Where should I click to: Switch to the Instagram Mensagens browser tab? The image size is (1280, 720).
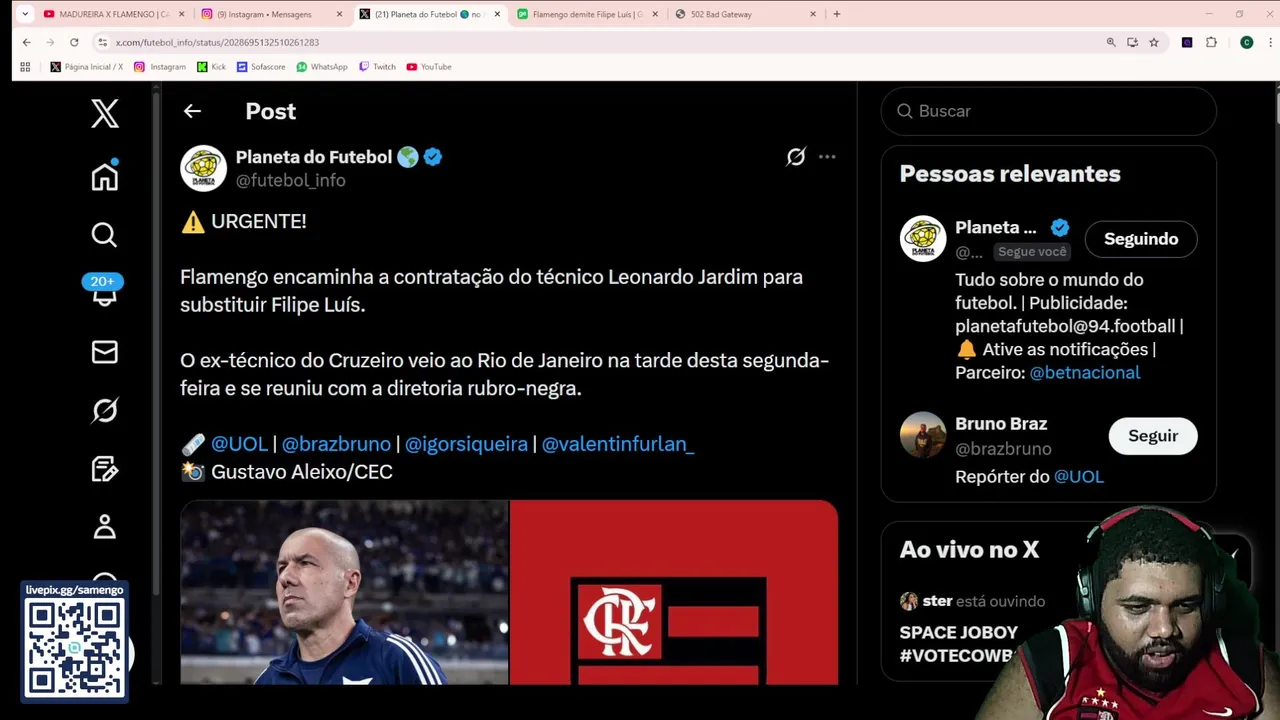264,14
